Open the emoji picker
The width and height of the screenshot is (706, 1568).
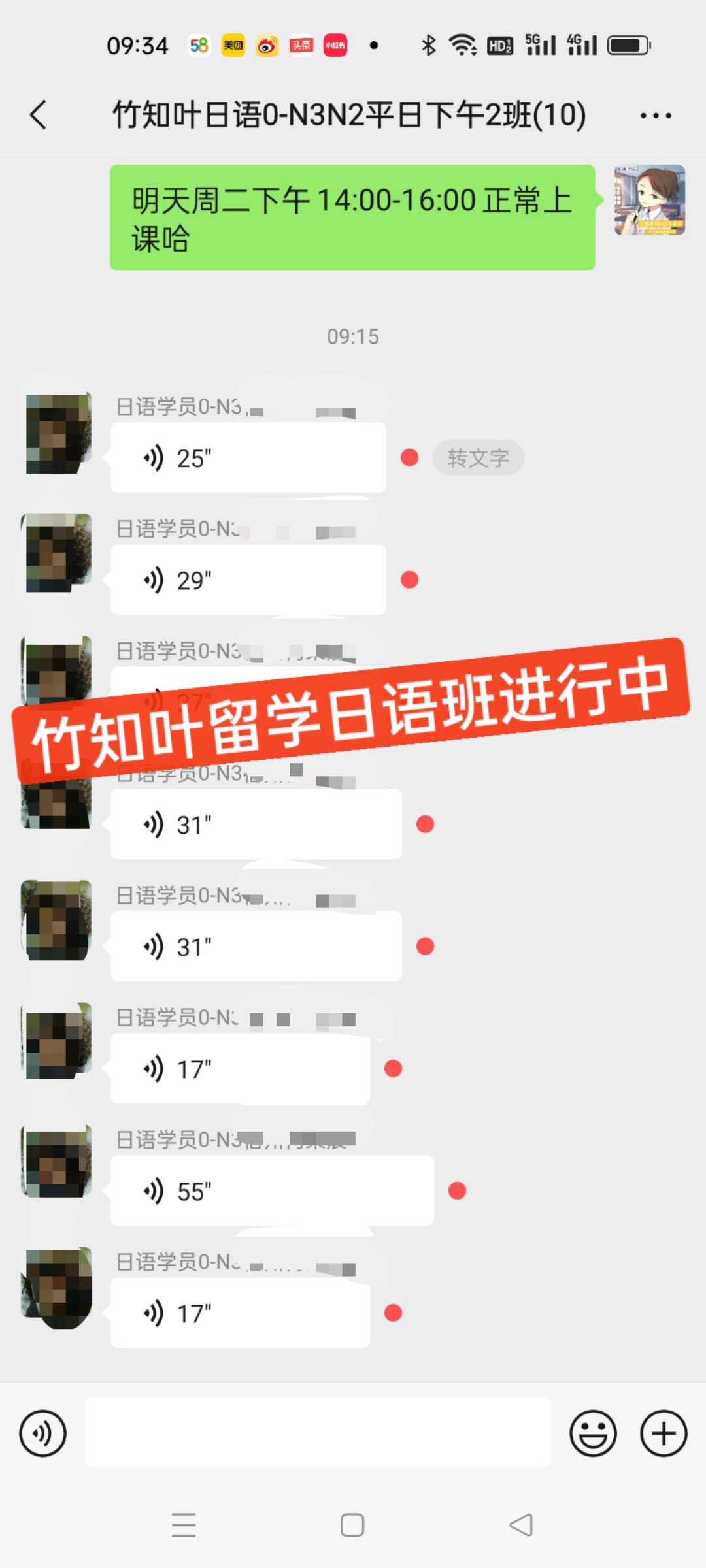tap(593, 1433)
